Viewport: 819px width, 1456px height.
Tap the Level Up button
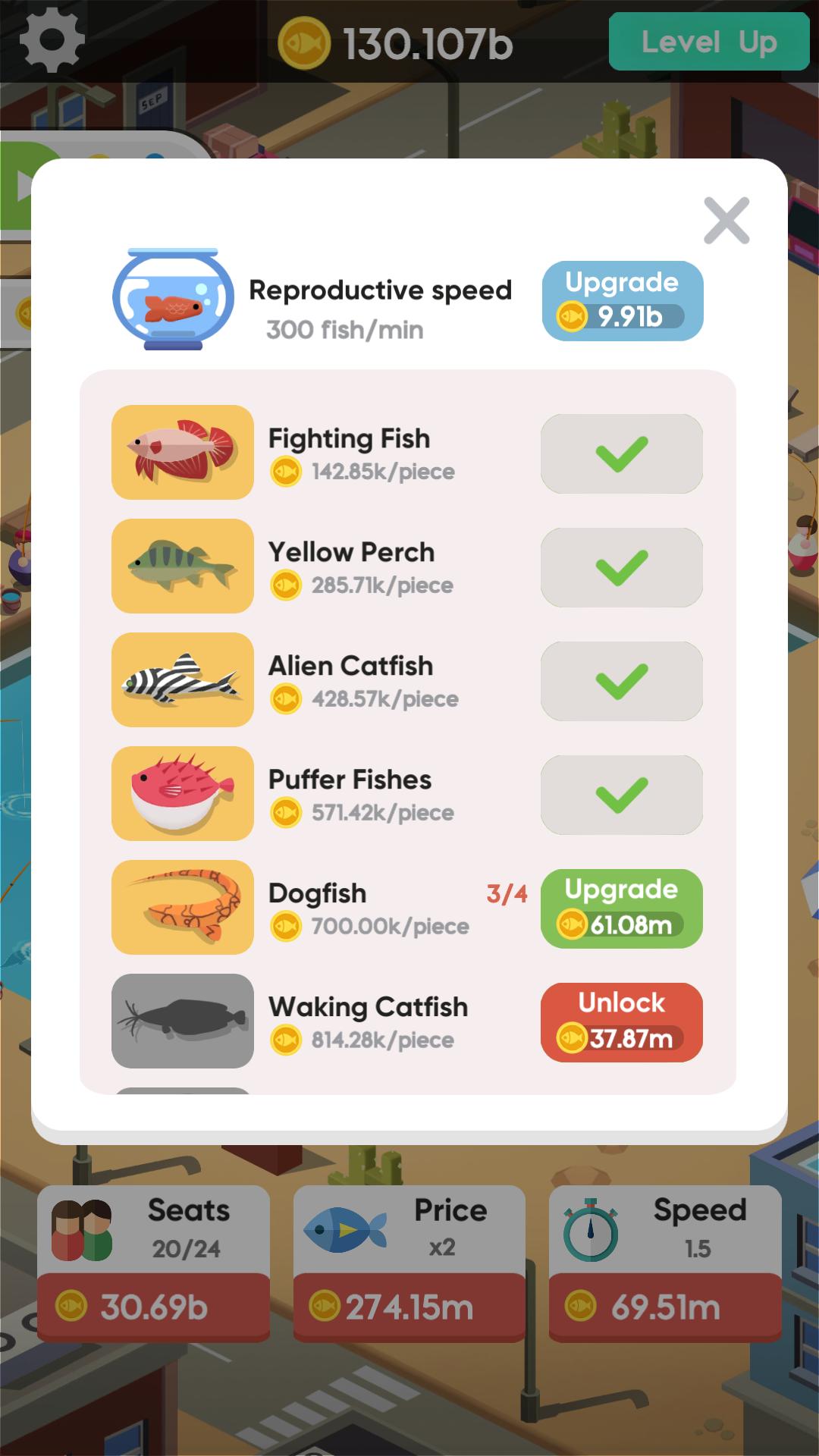click(708, 42)
